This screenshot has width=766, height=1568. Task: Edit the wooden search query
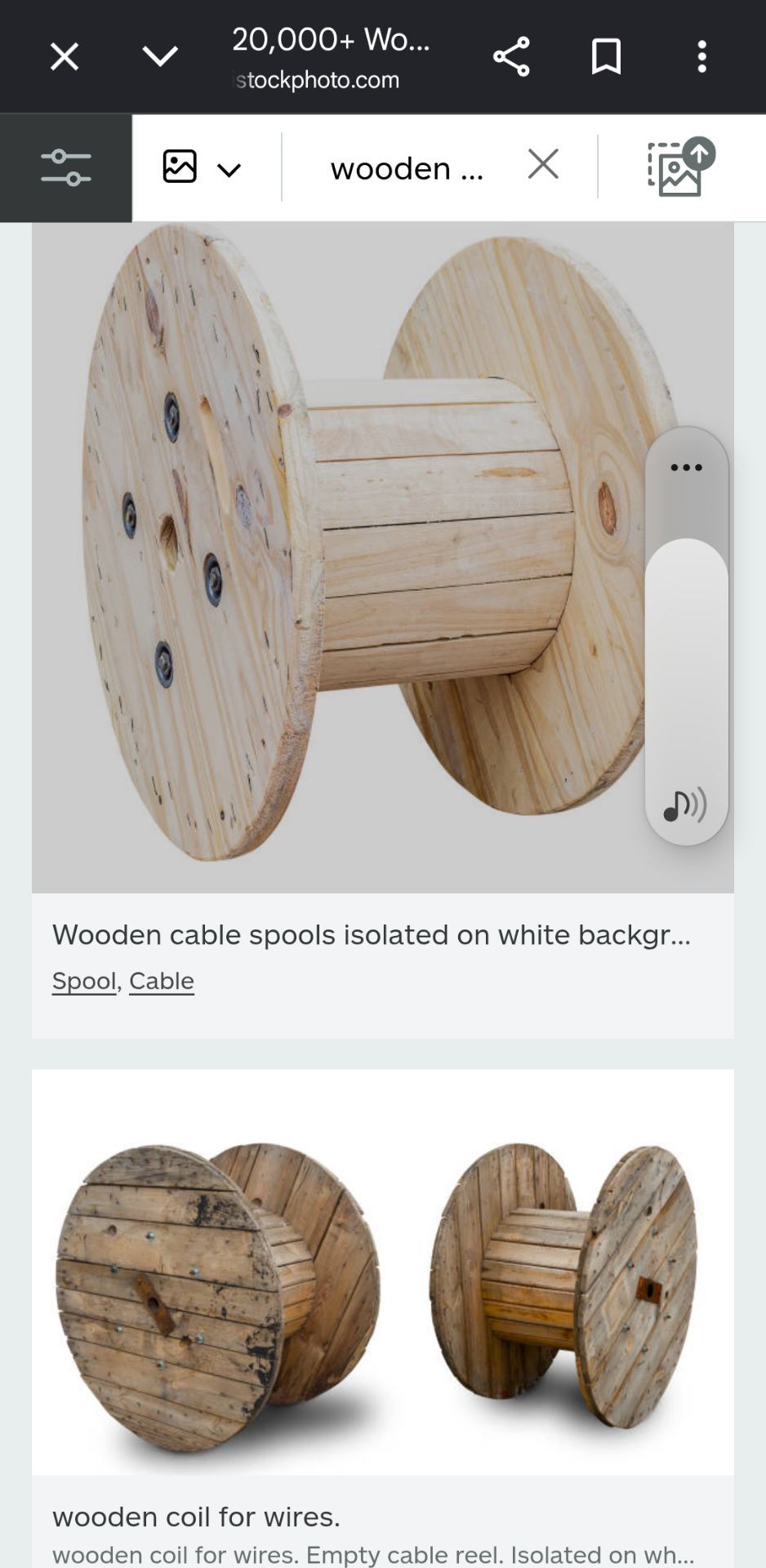407,168
